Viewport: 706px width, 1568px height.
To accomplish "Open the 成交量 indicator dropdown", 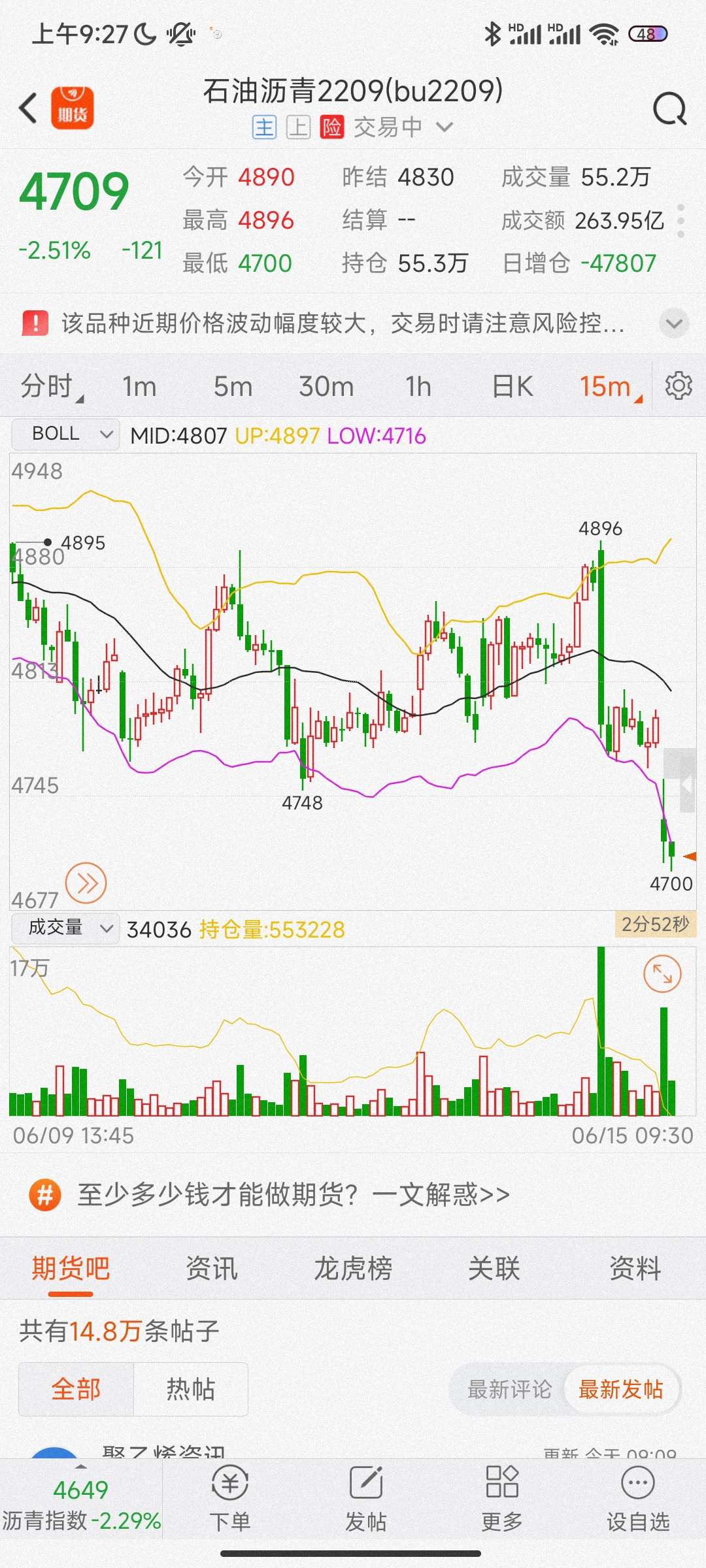I will click(65, 928).
